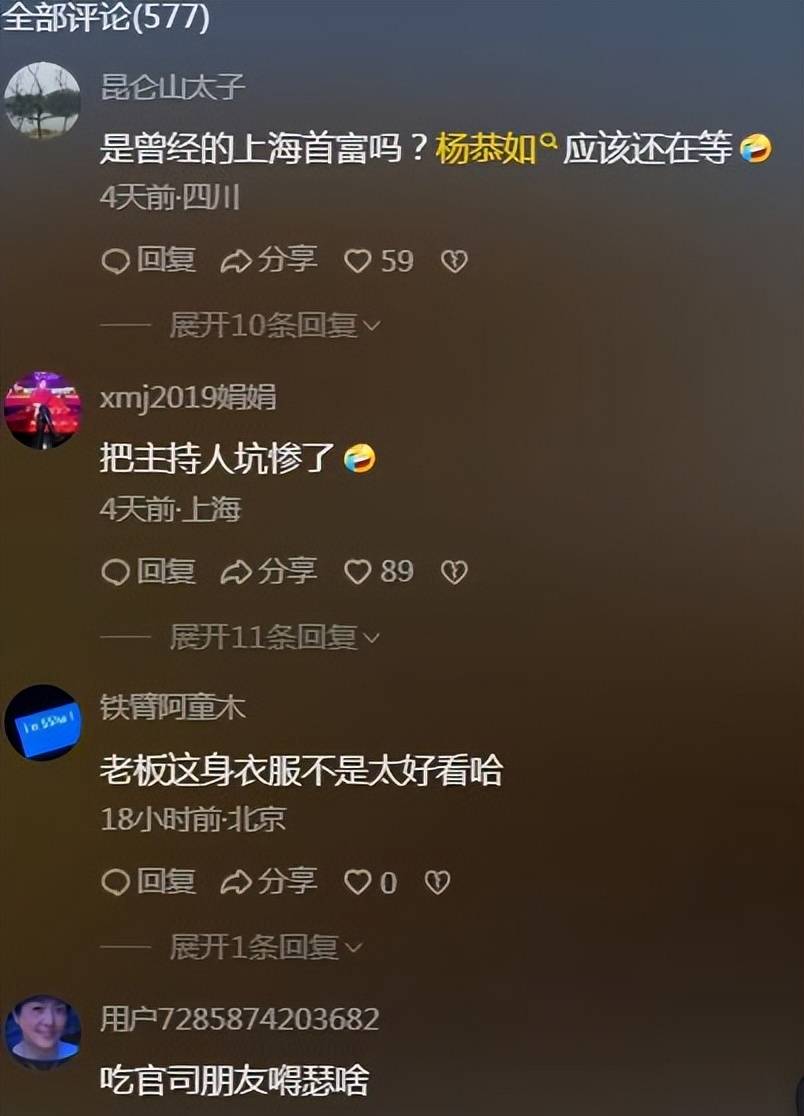Image resolution: width=804 pixels, height=1116 pixels.
Task: Reply to 昆仑山太子's comment
Action: click(x=149, y=261)
